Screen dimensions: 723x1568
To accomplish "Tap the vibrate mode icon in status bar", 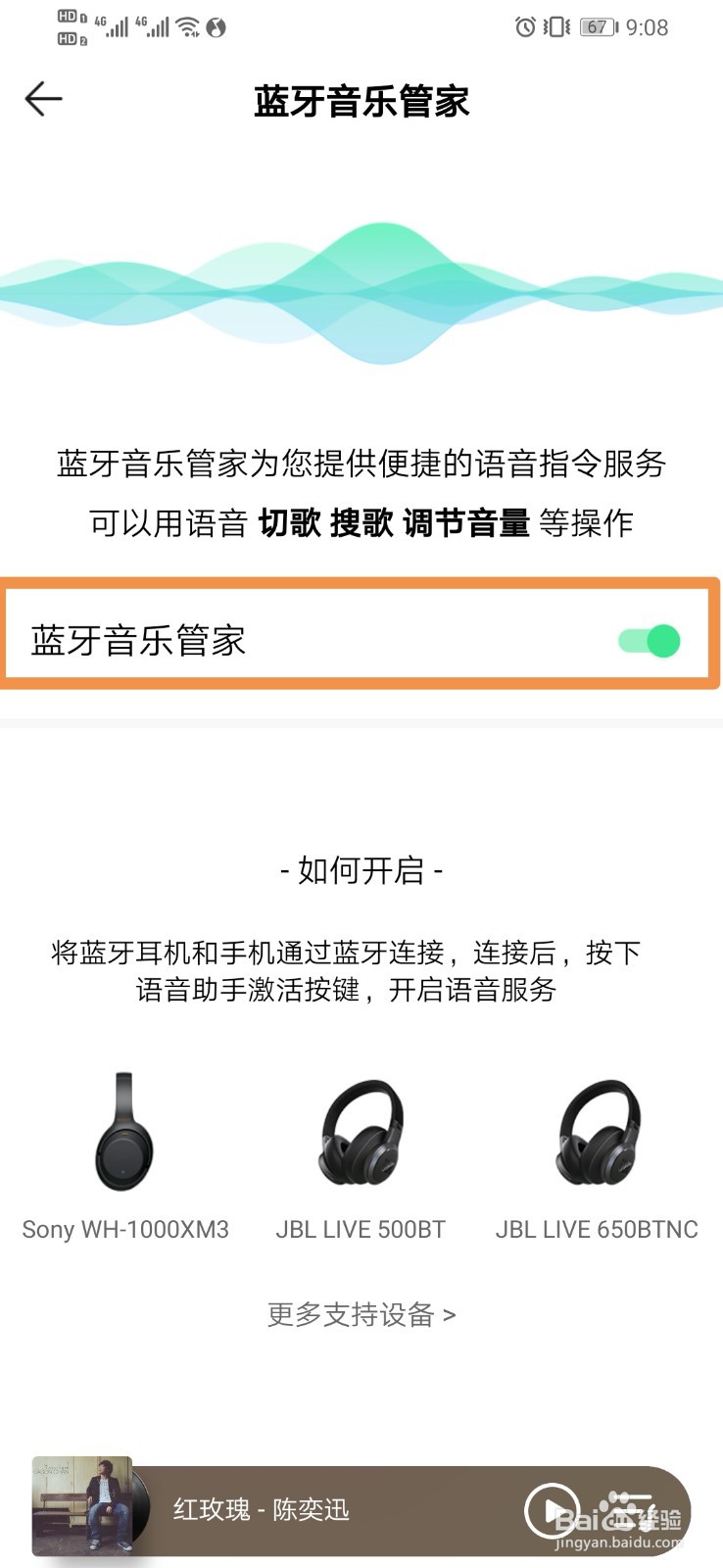I will point(558,26).
